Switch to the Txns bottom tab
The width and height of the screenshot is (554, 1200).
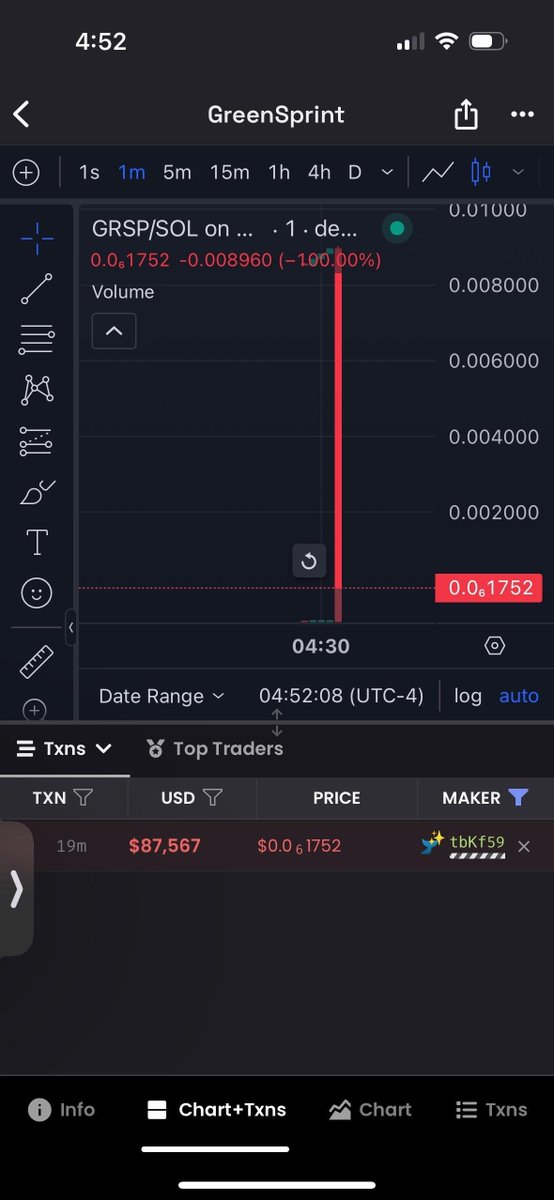click(x=491, y=1109)
